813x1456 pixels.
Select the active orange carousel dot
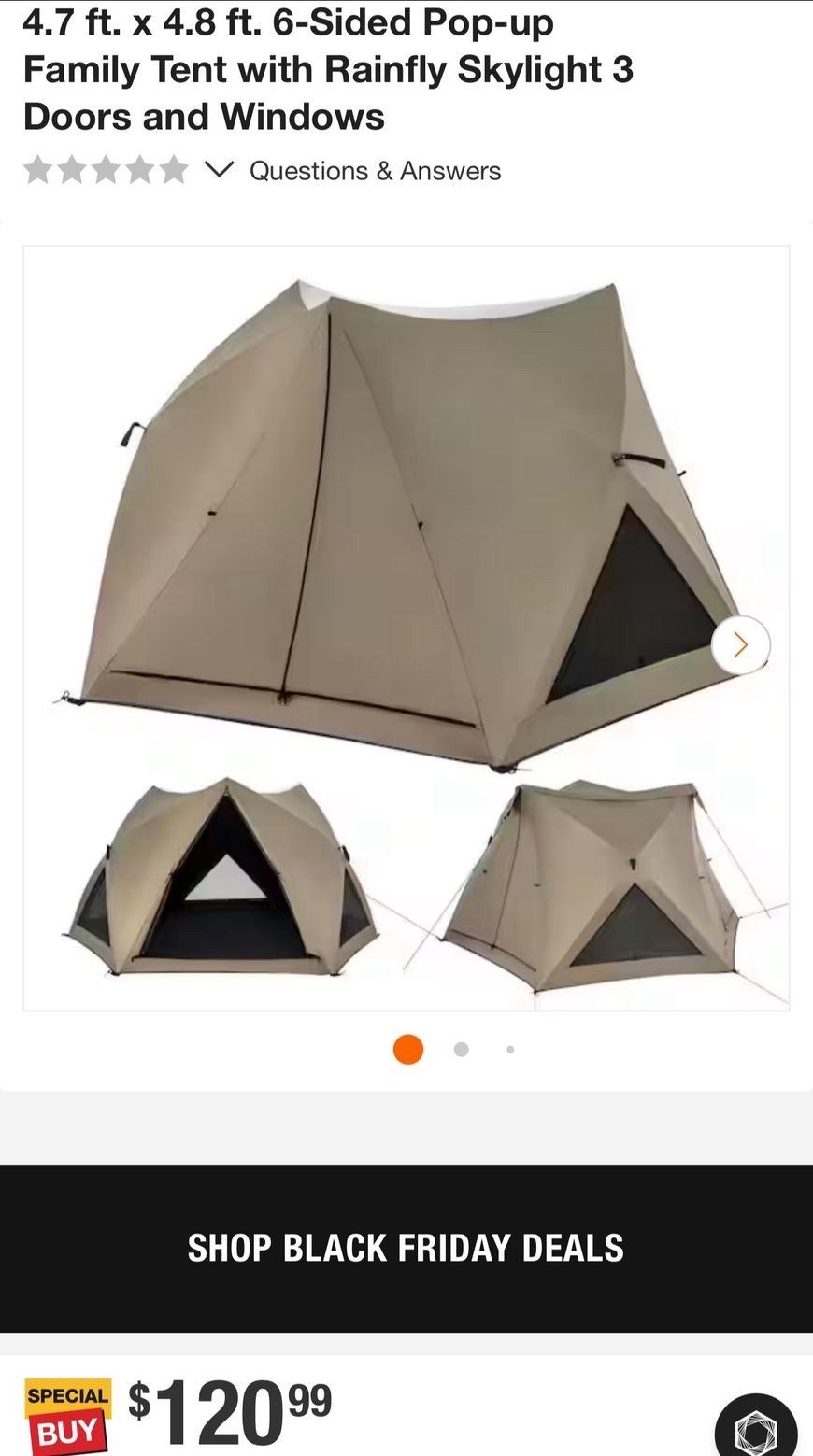408,1049
